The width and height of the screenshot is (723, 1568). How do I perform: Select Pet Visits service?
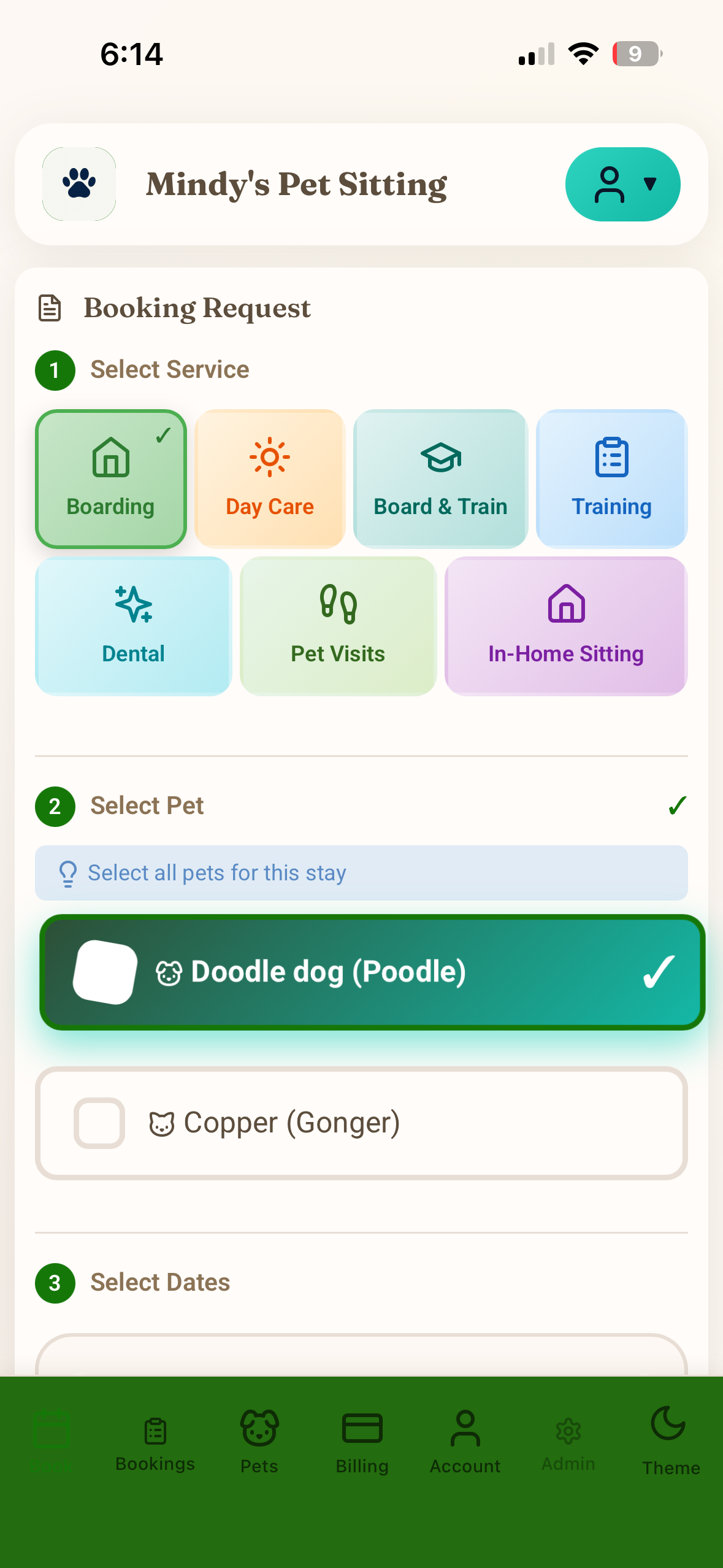tap(338, 626)
